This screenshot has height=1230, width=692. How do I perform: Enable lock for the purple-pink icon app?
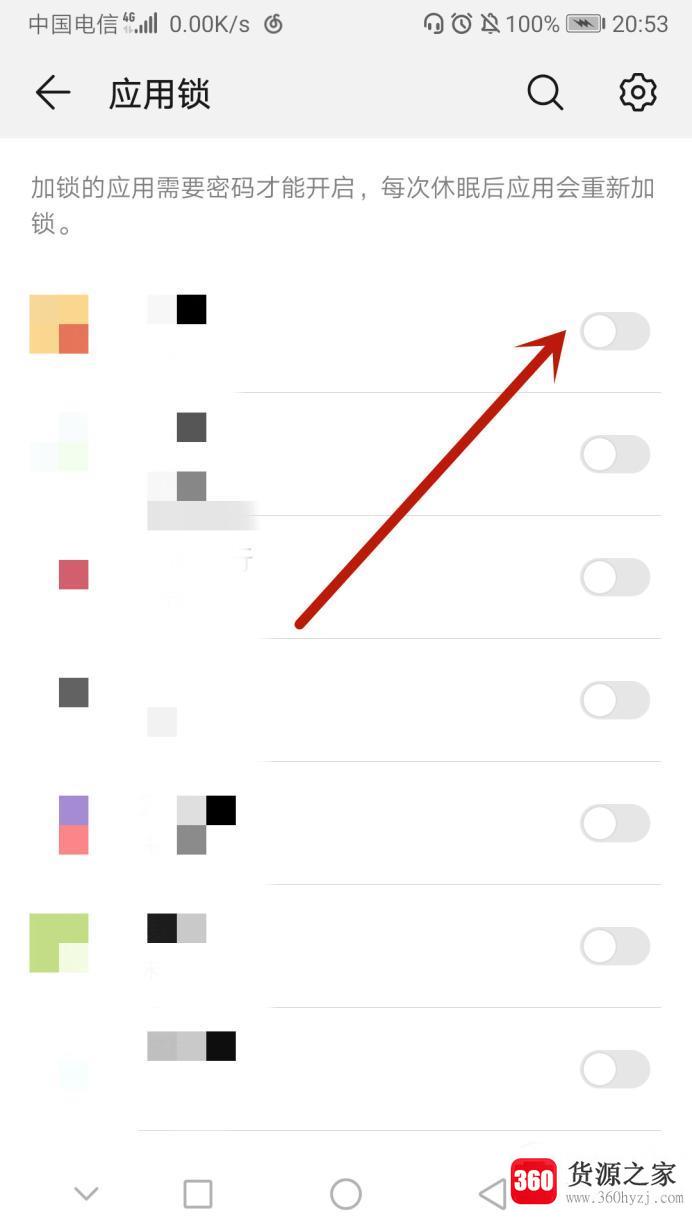click(614, 823)
